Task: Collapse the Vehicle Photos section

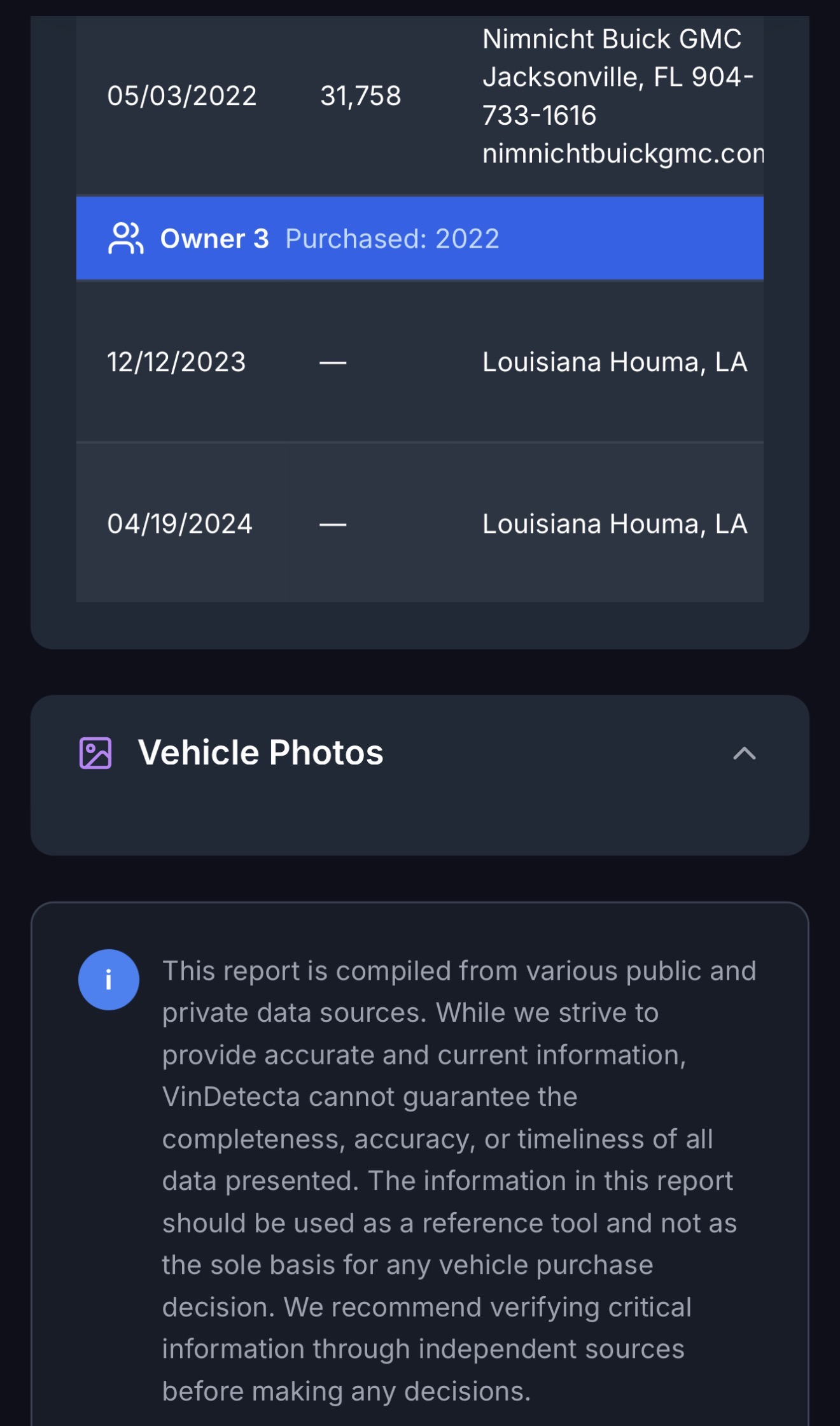Action: click(x=744, y=753)
